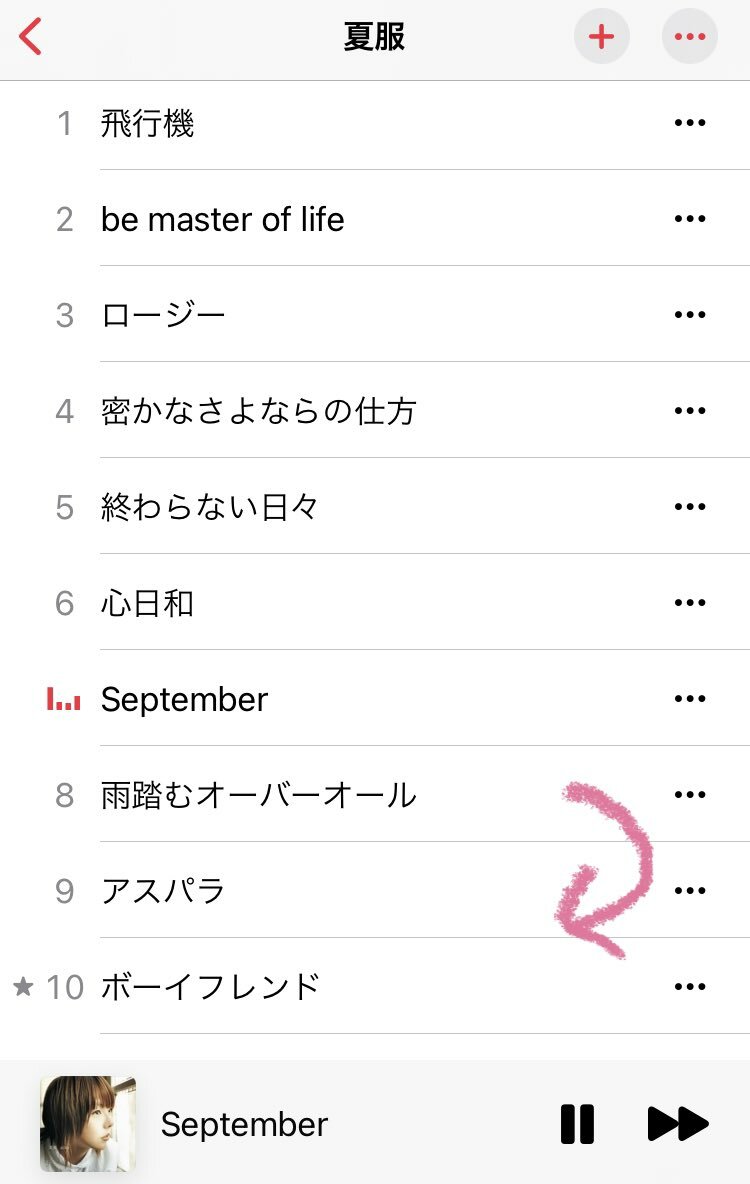The image size is (750, 1184).
Task: Open the album overflow menu in header
Action: (690, 38)
